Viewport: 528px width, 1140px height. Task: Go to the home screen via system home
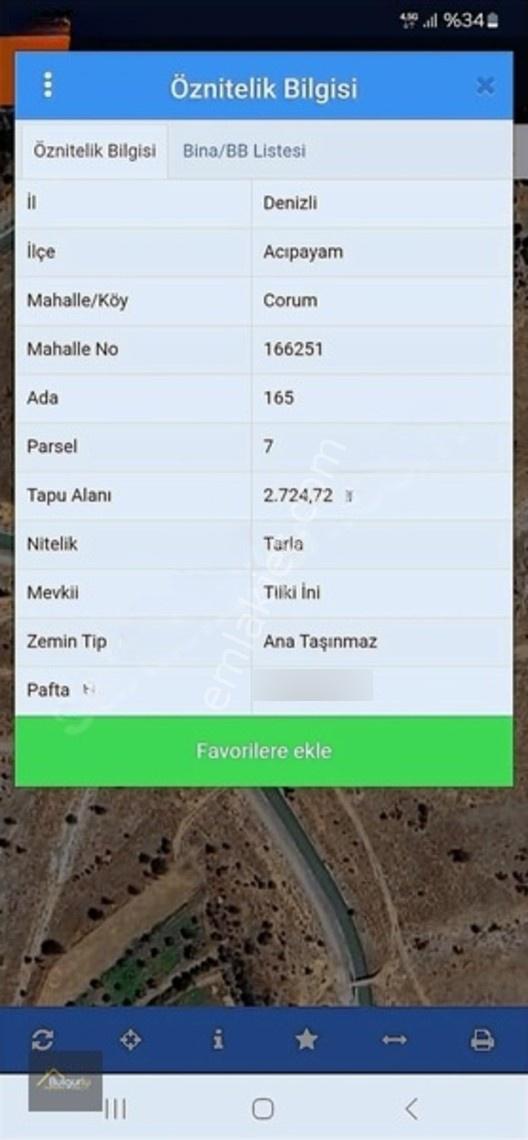(263, 1109)
